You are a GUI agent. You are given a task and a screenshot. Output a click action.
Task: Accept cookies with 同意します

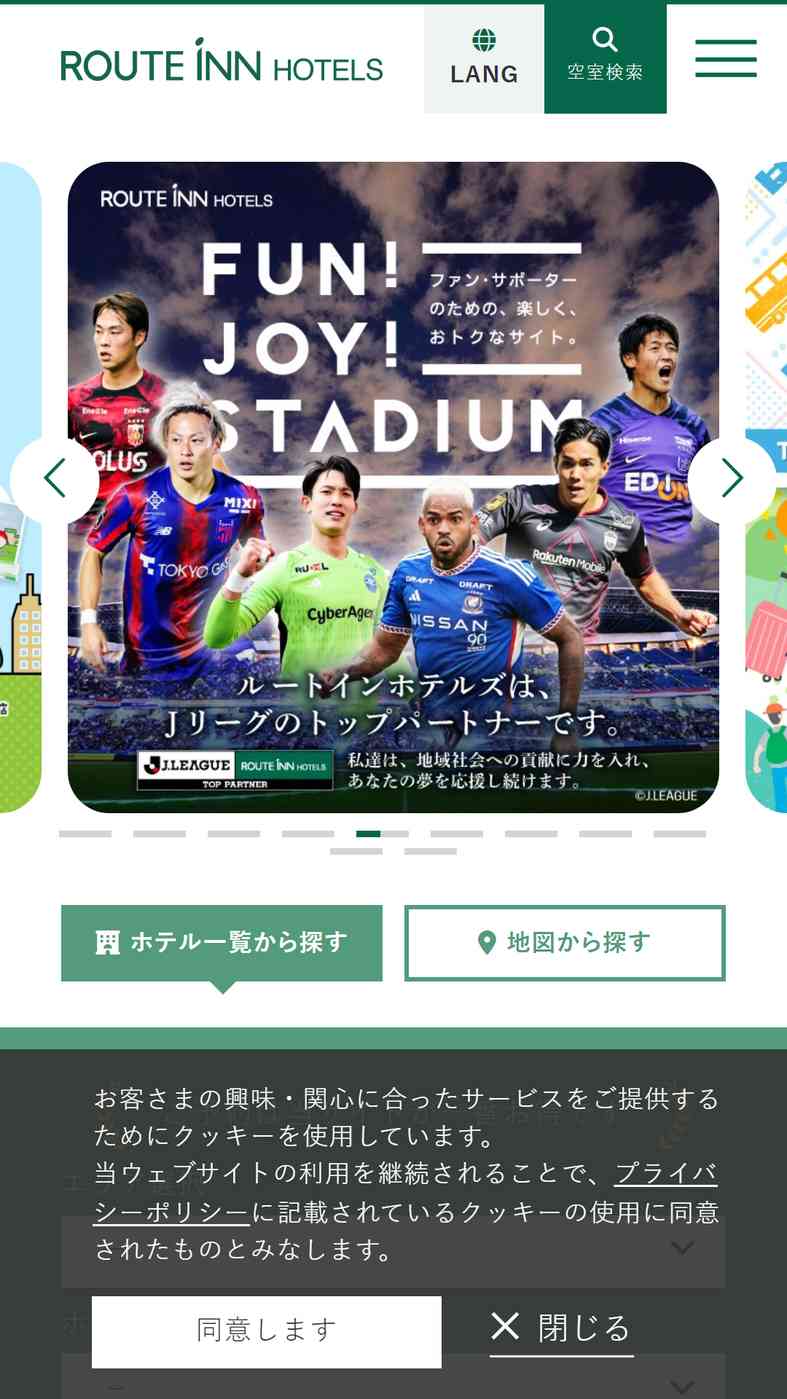[x=266, y=1331]
